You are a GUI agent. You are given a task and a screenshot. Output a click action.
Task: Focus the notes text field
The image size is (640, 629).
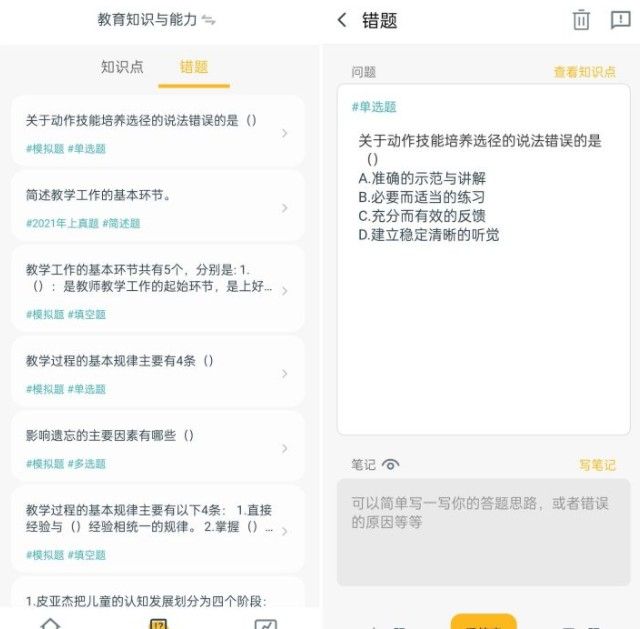[483, 532]
